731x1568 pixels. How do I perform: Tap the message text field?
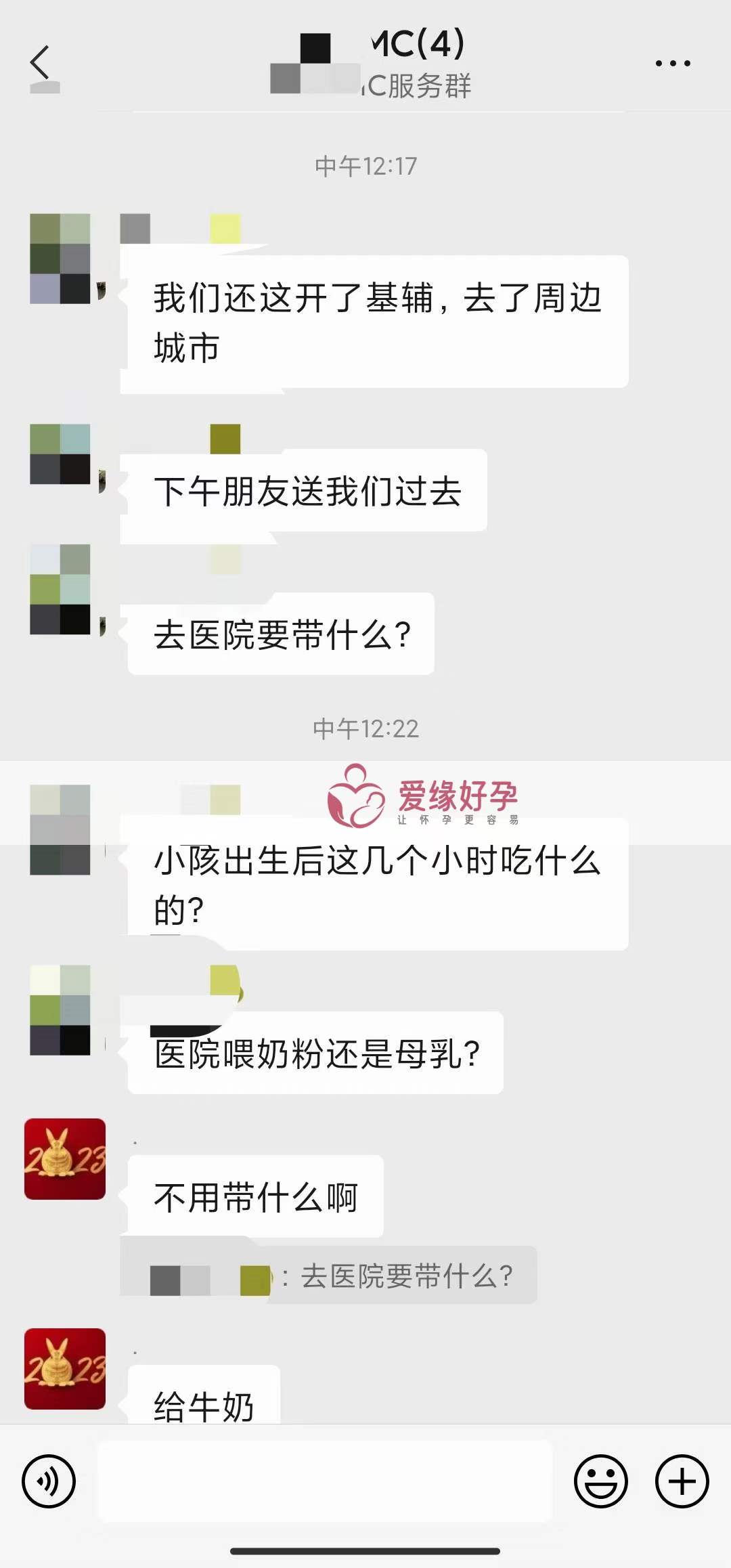tap(325, 1481)
